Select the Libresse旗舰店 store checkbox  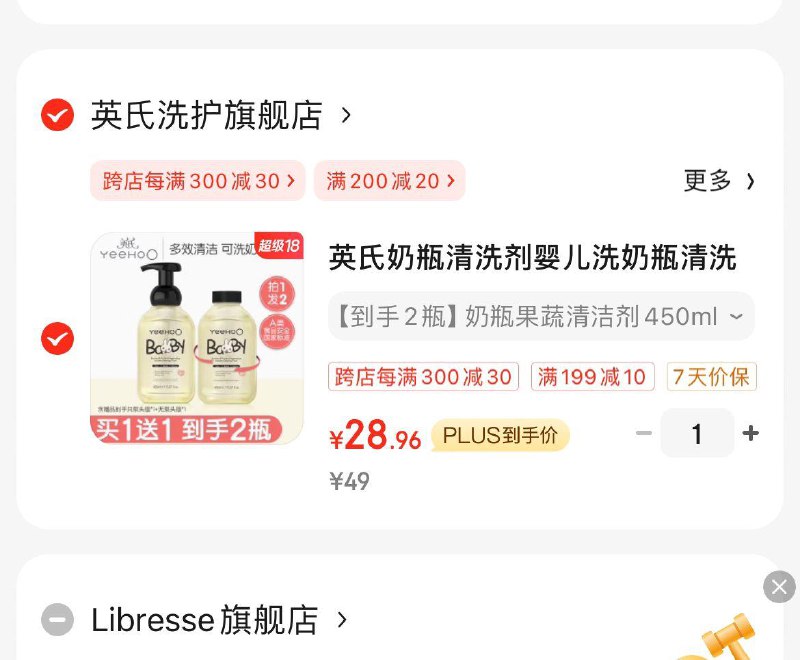pyautogui.click(x=57, y=620)
